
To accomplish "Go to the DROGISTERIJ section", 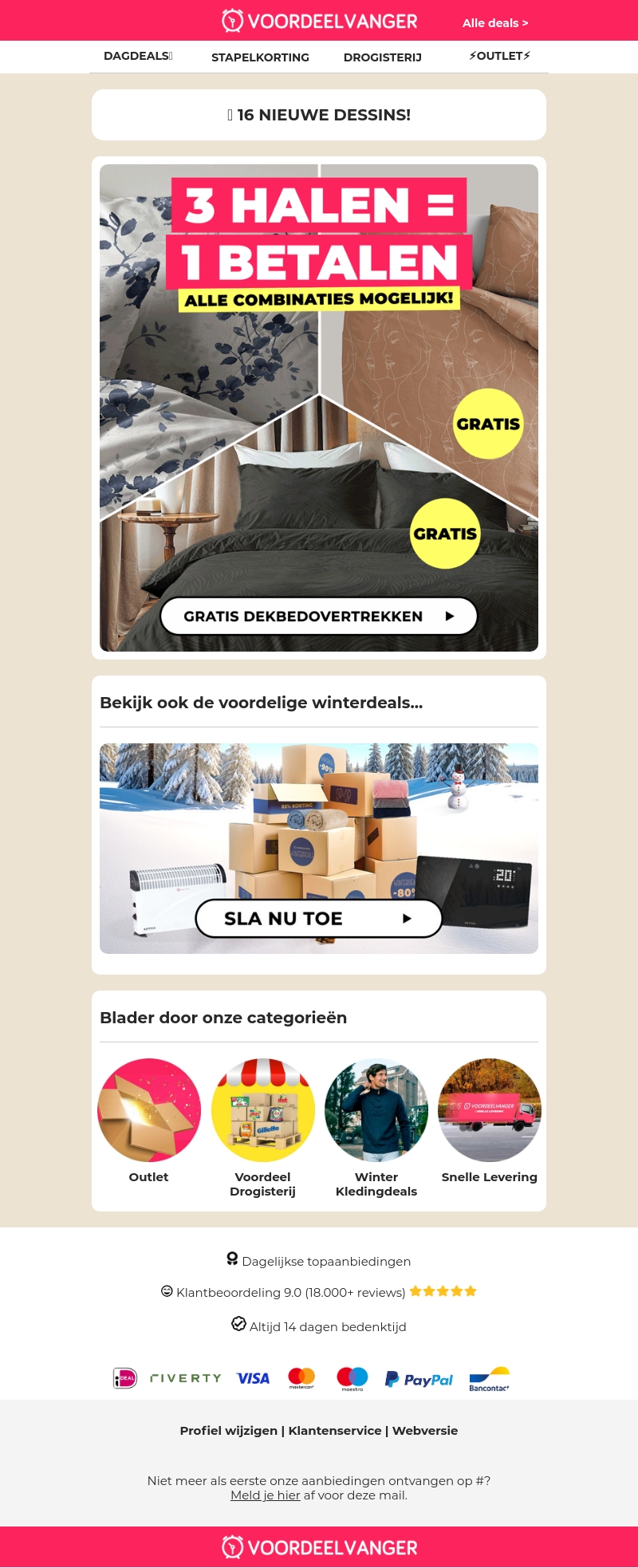I will (x=382, y=57).
